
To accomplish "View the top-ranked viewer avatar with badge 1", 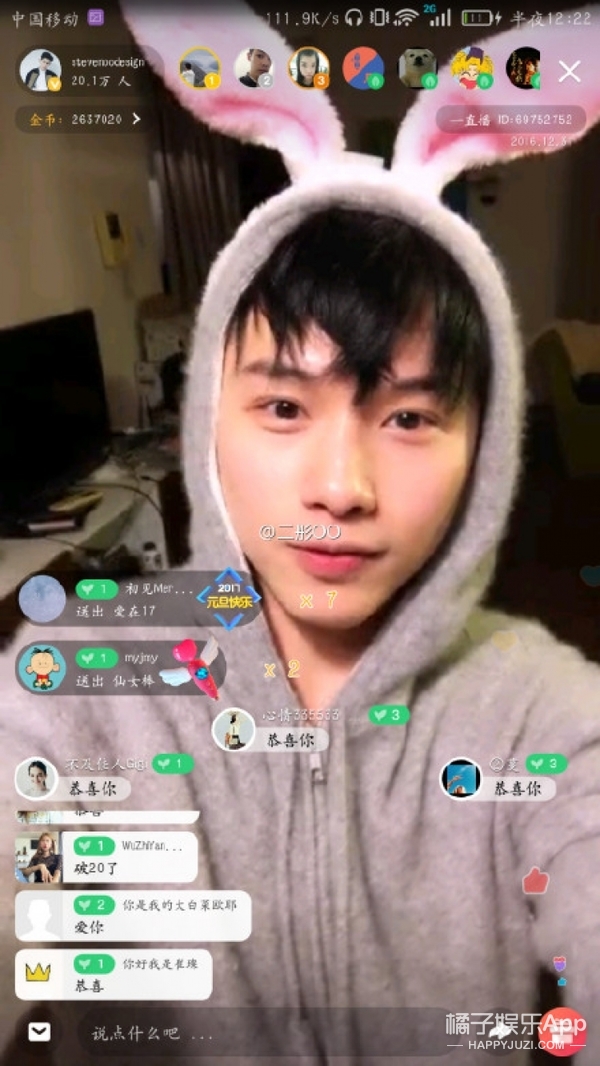I will coord(199,68).
